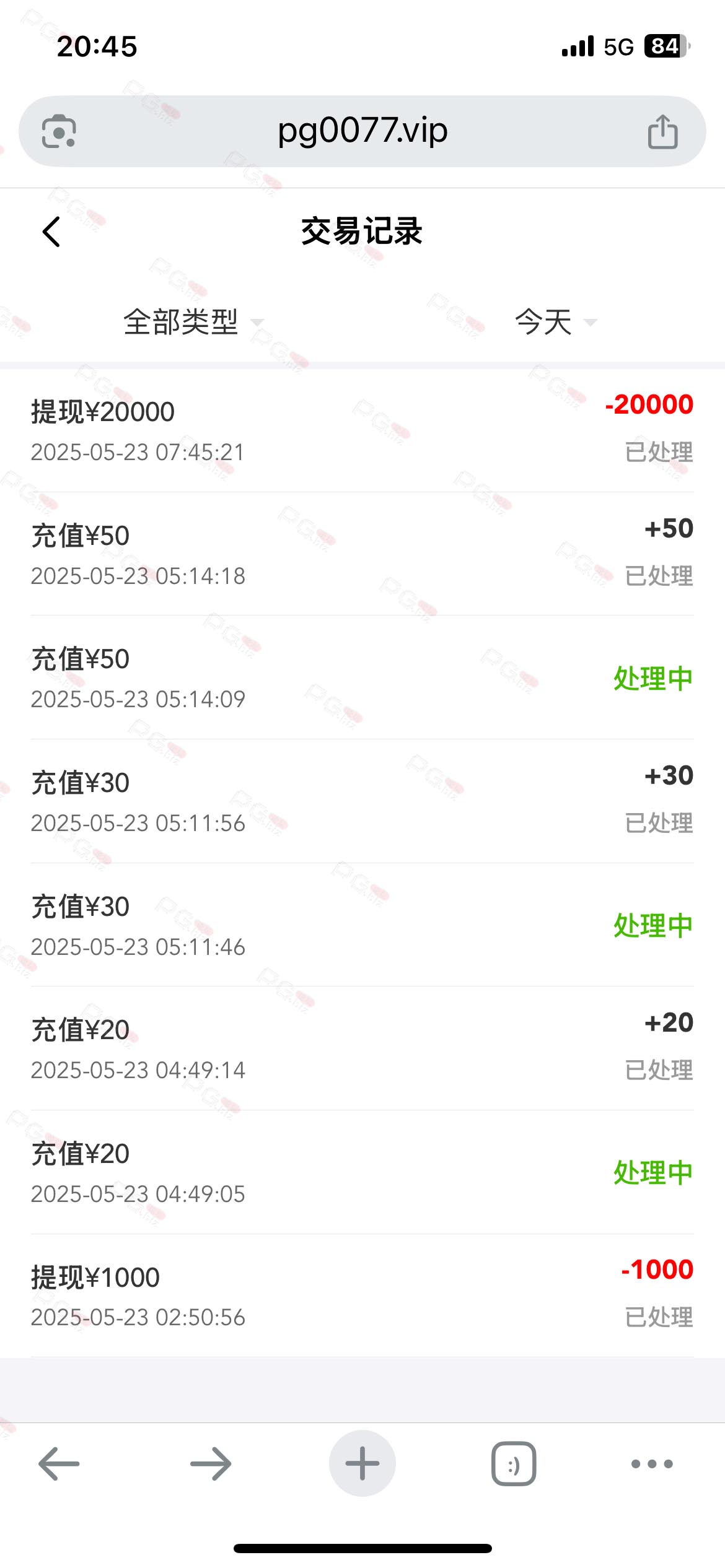Screen dimensions: 725x1568
Task: Open the 充值¥50 record at 05:14:18
Action: click(362, 554)
